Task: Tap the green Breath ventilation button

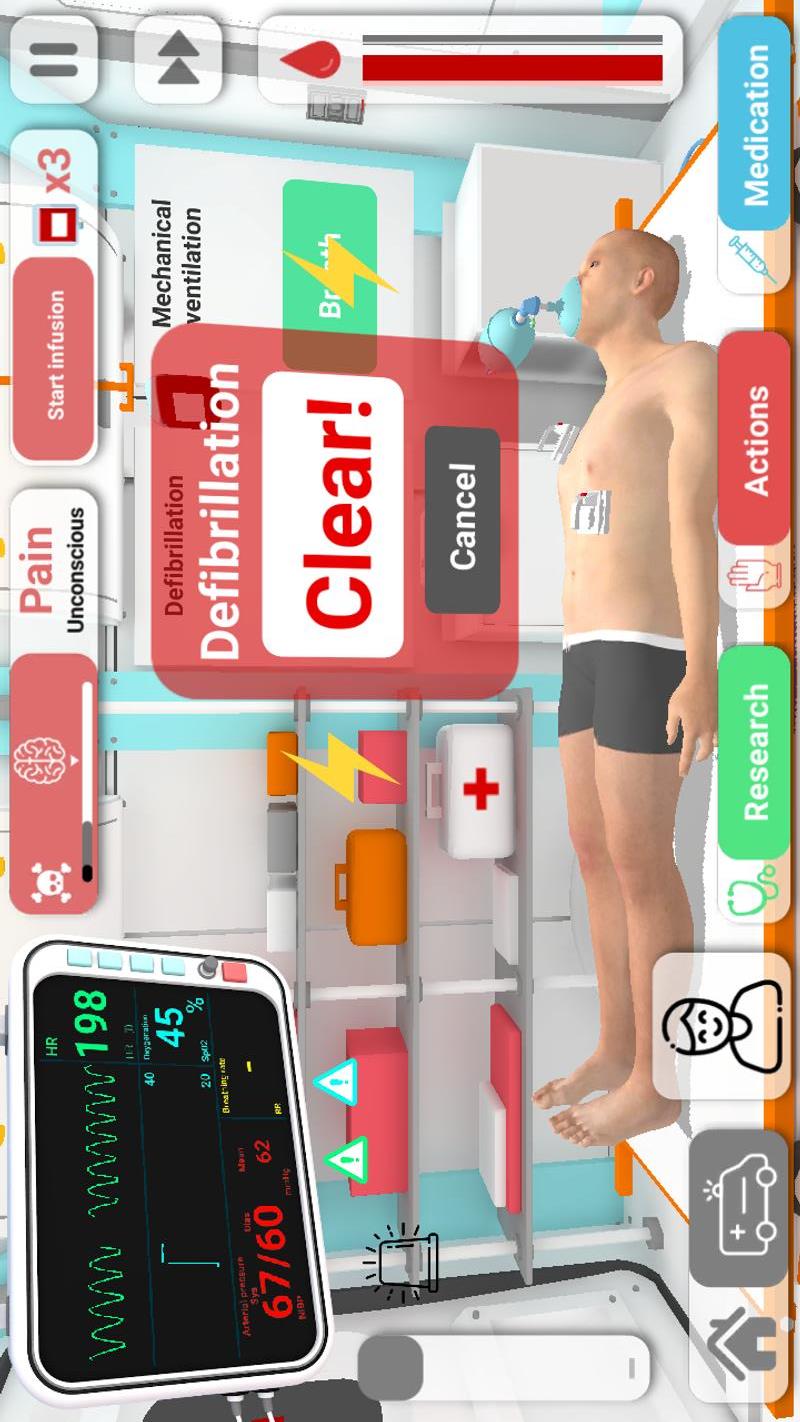Action: point(330,277)
